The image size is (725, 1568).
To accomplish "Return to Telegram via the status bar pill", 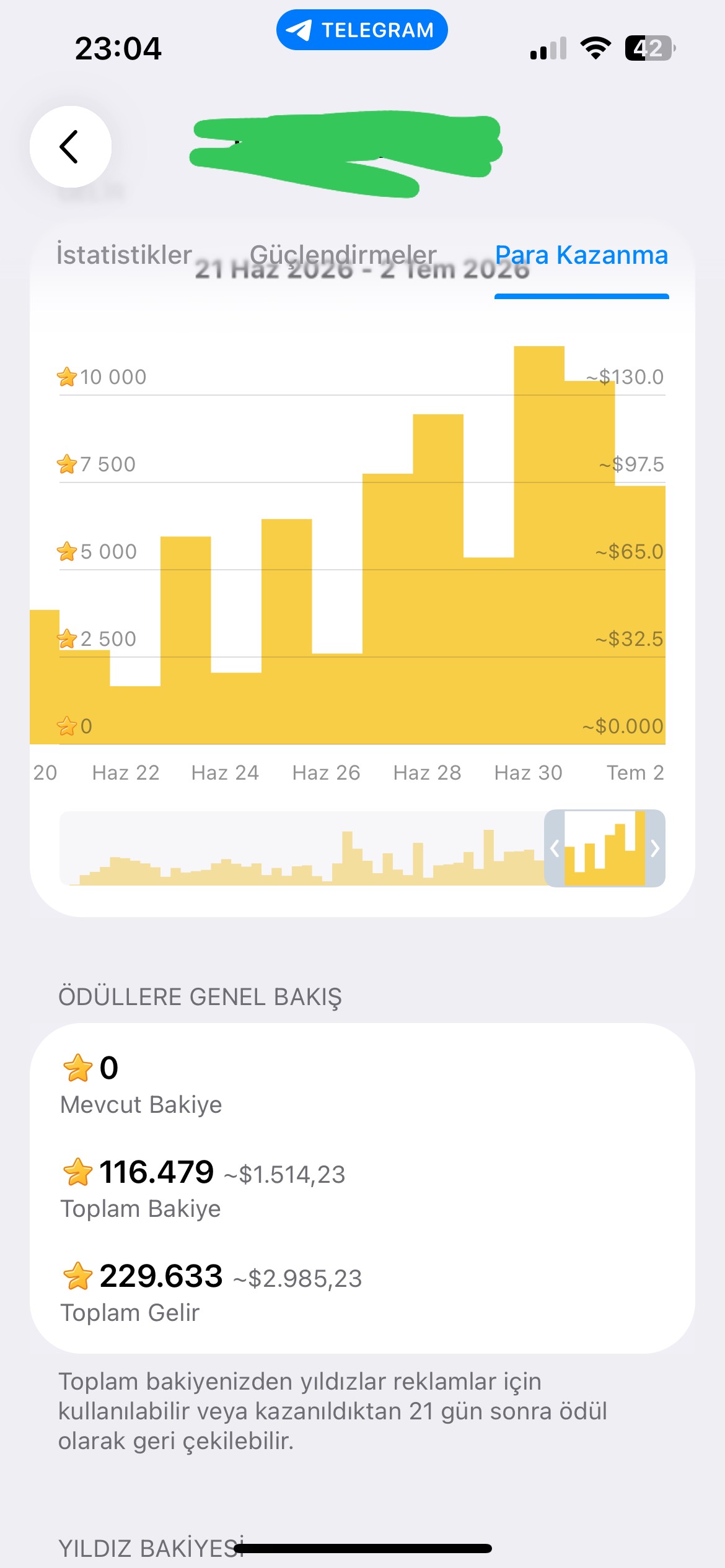I will 362,30.
